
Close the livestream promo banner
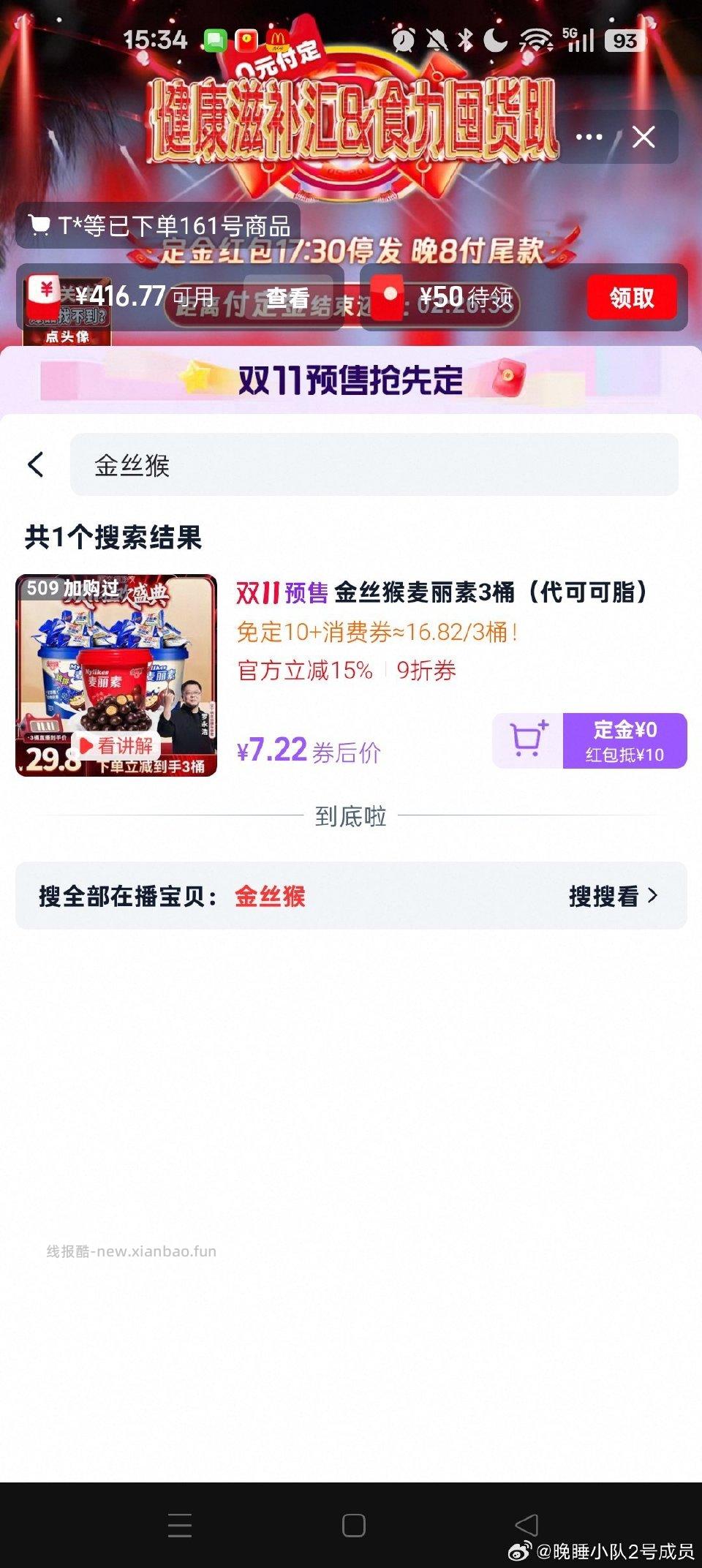tap(643, 137)
